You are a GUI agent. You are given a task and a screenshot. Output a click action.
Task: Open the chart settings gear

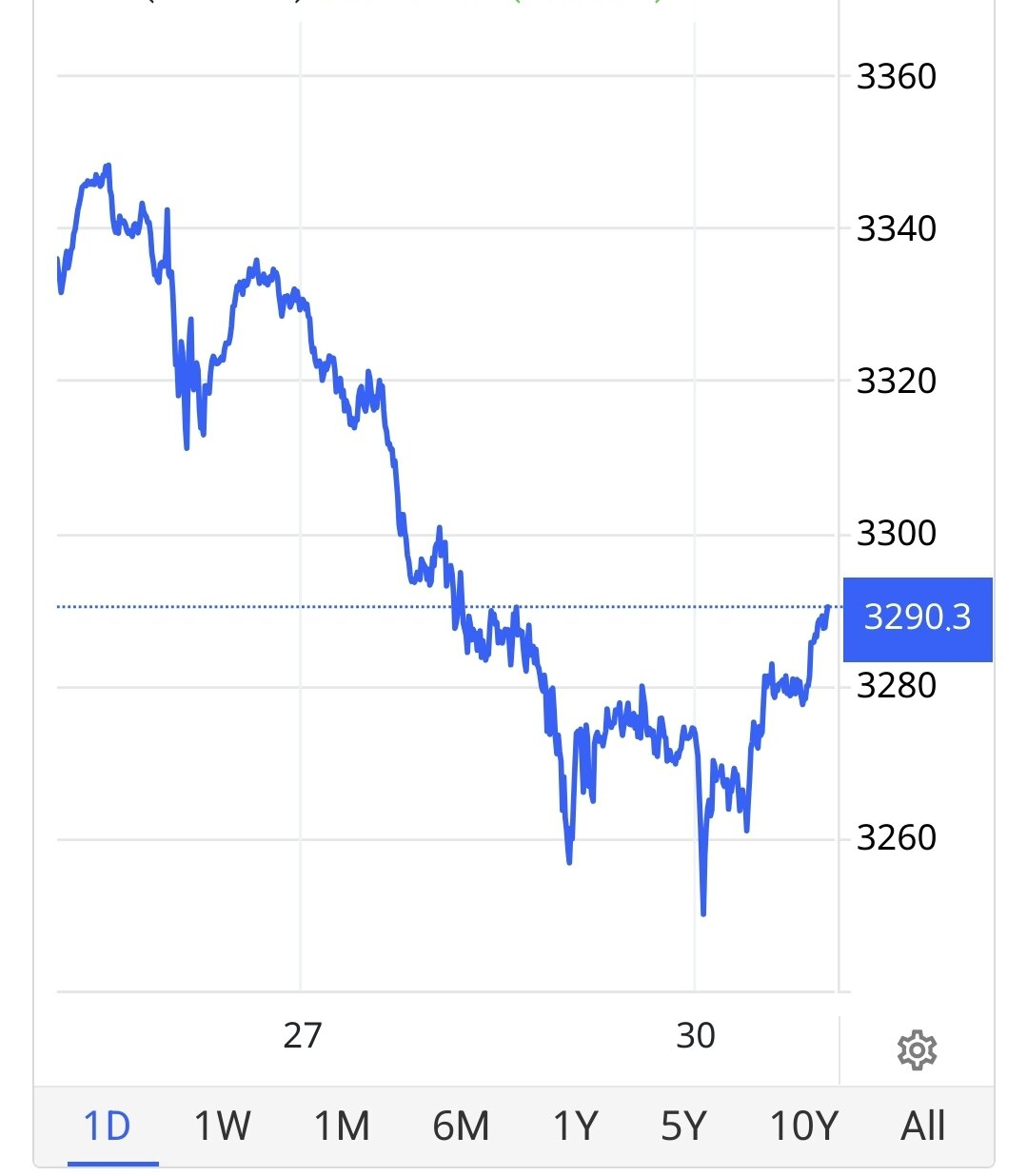pyautogui.click(x=917, y=1050)
